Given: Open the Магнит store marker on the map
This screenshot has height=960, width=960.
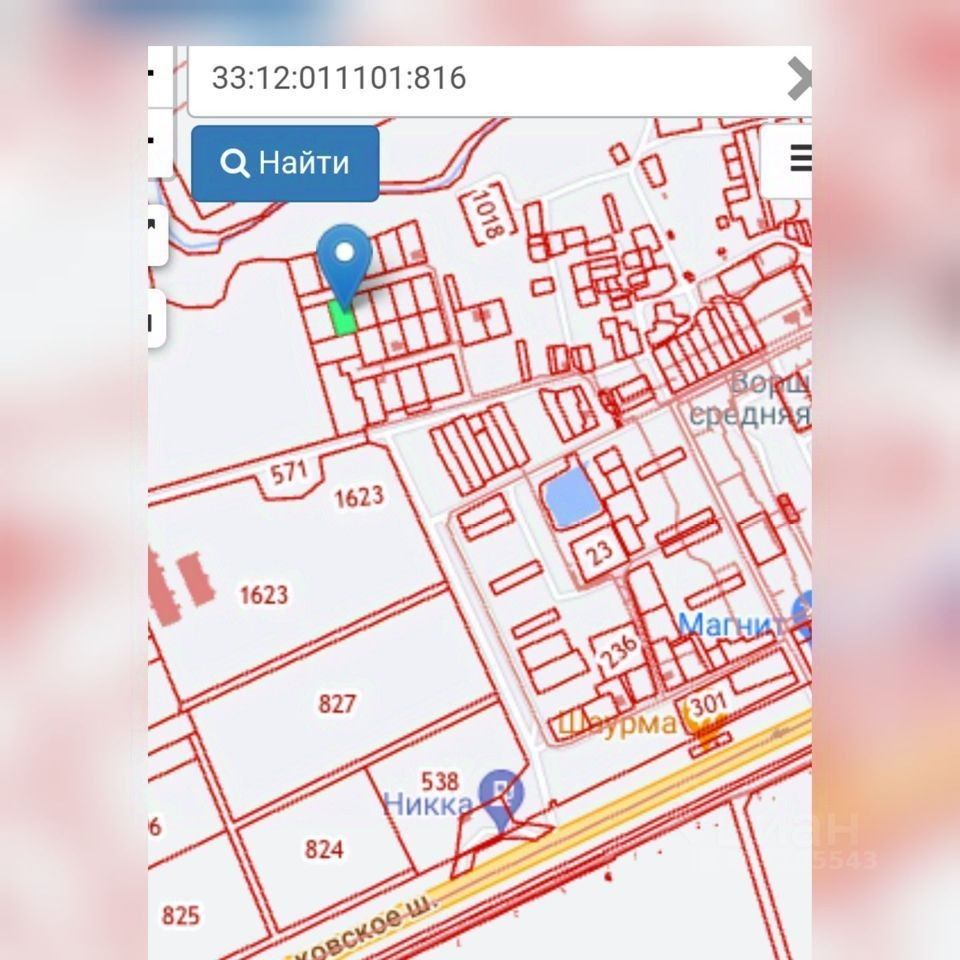Looking at the screenshot, I should pyautogui.click(x=802, y=609).
